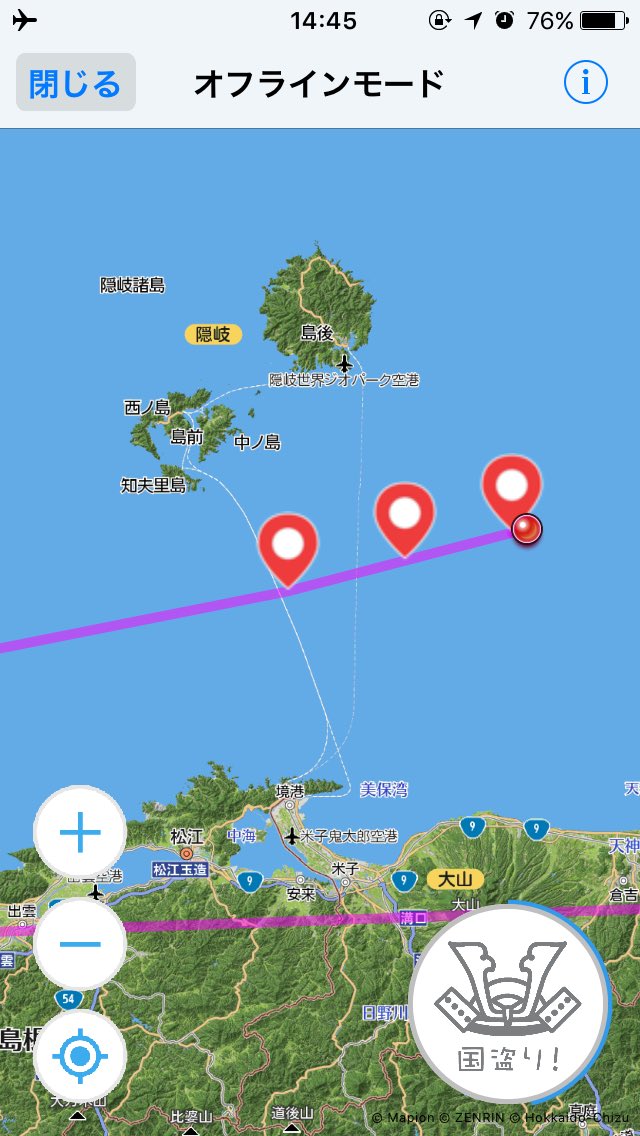The width and height of the screenshot is (640, 1136).
Task: Open the info icon
Action: coord(586,83)
